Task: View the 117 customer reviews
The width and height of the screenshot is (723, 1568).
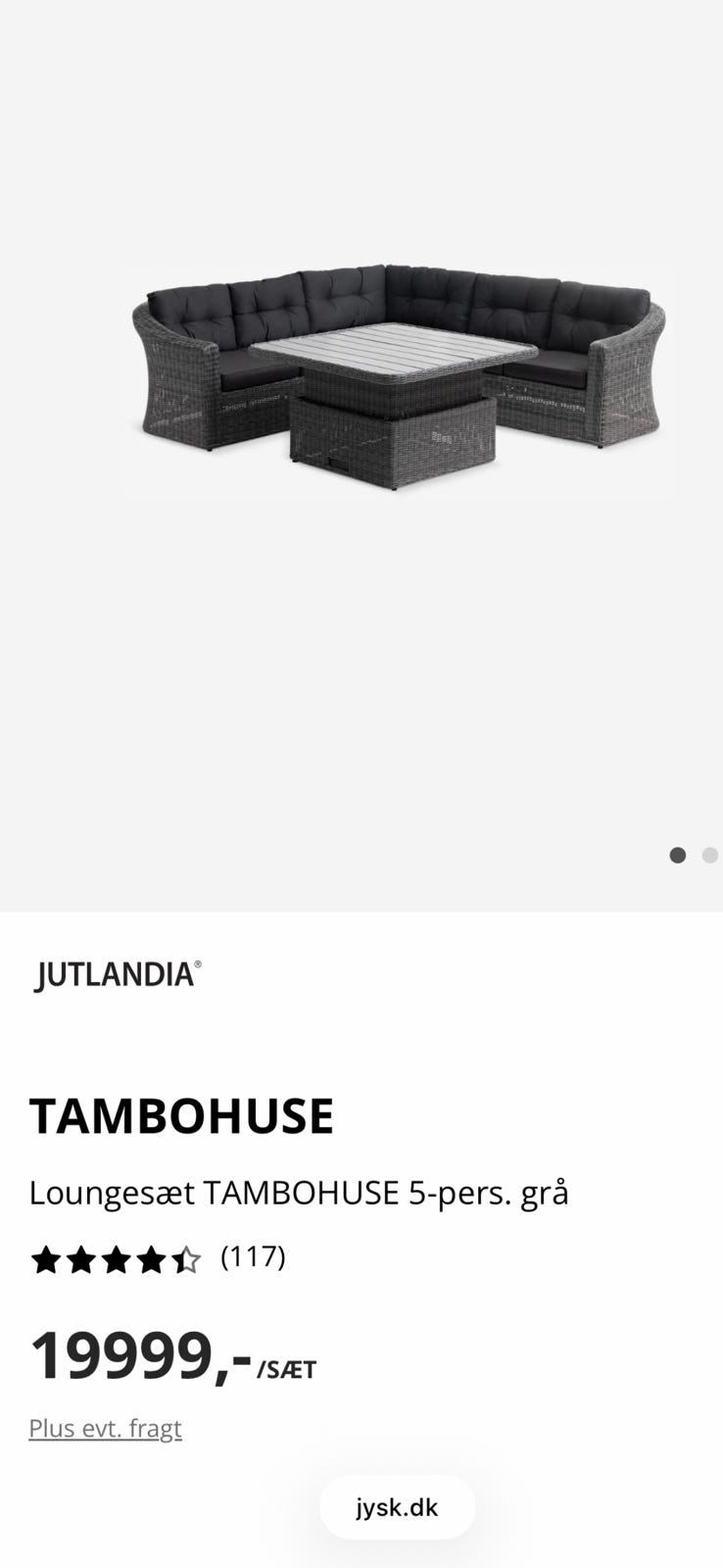Action: pyautogui.click(x=253, y=1256)
